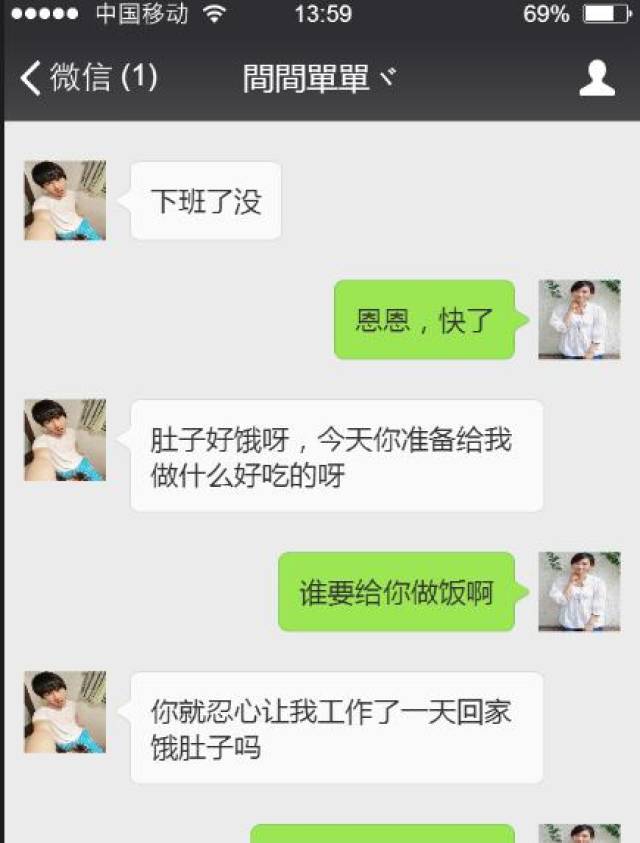Viewport: 640px width, 843px height.
Task: Open the avatar beside 谁要给你做饭啊
Action: tap(579, 591)
